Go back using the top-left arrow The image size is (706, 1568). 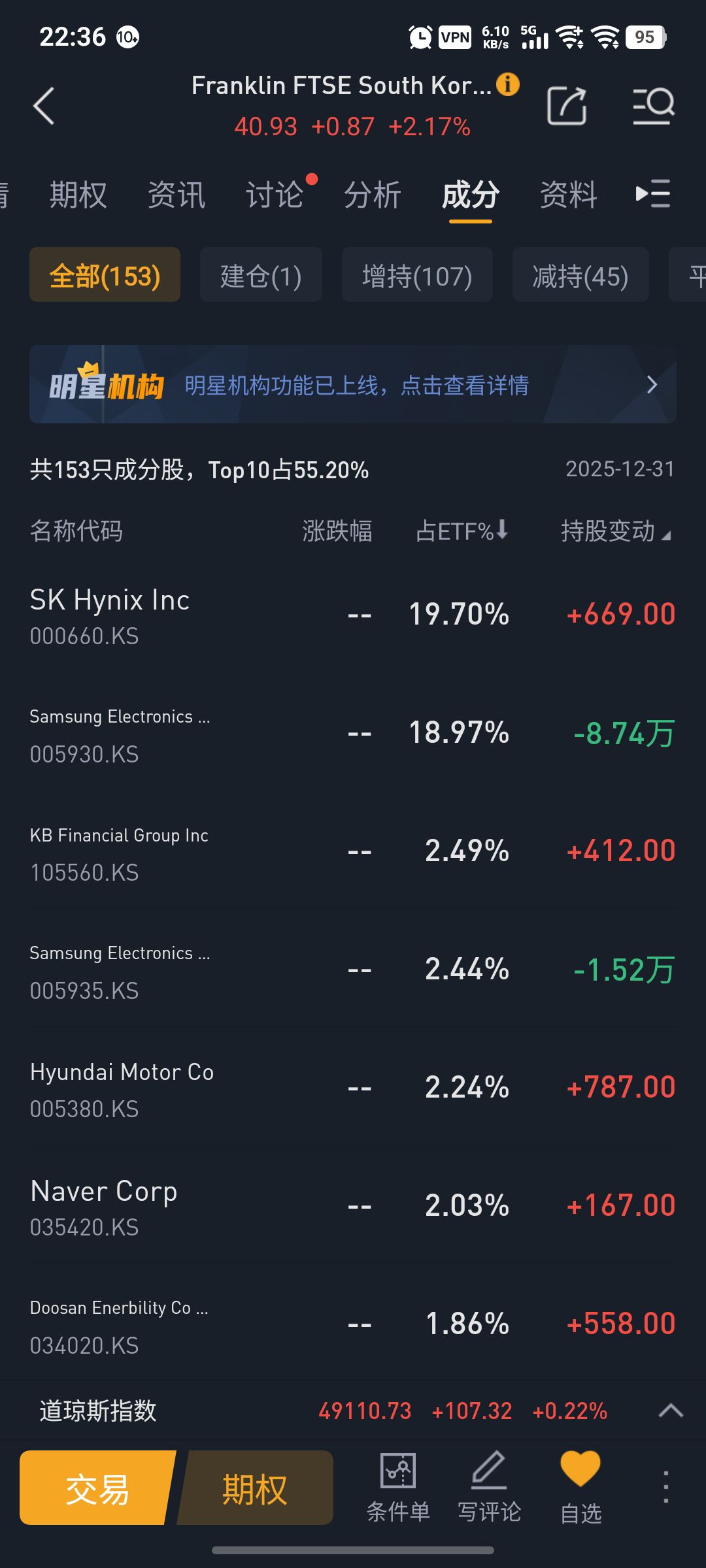coord(44,106)
